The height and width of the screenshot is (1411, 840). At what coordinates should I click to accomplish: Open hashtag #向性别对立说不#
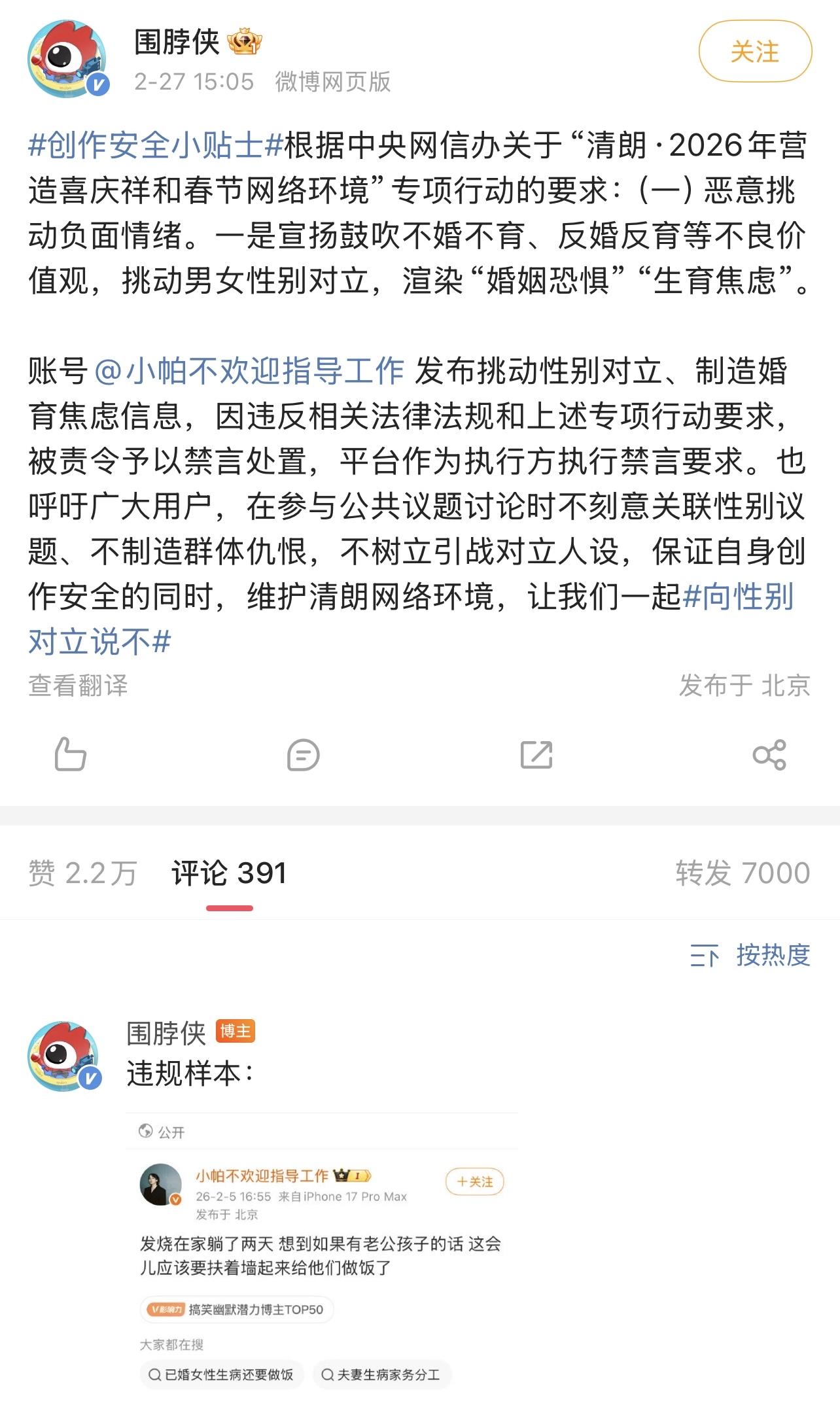(738, 597)
